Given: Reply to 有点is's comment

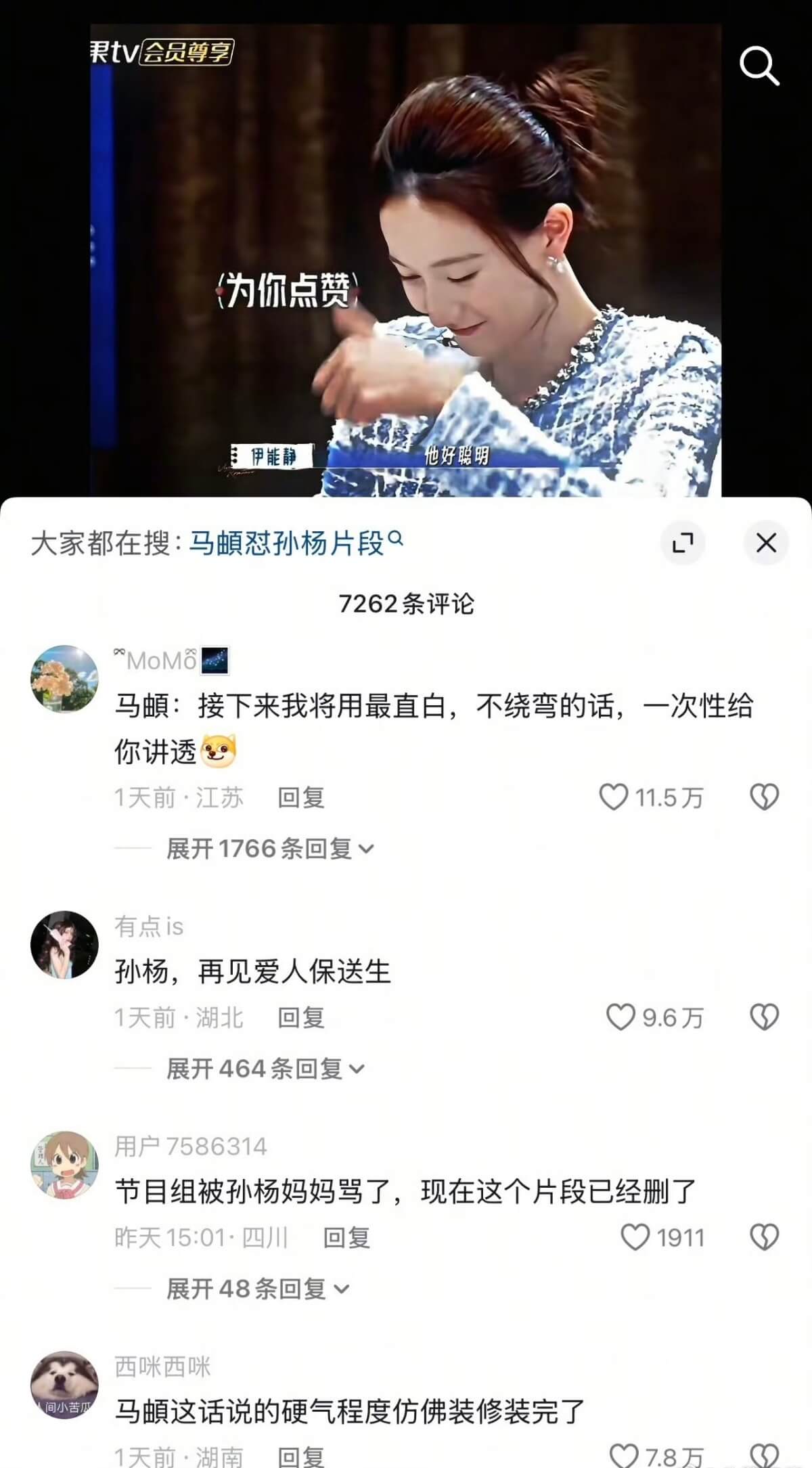Looking at the screenshot, I should tap(301, 1017).
